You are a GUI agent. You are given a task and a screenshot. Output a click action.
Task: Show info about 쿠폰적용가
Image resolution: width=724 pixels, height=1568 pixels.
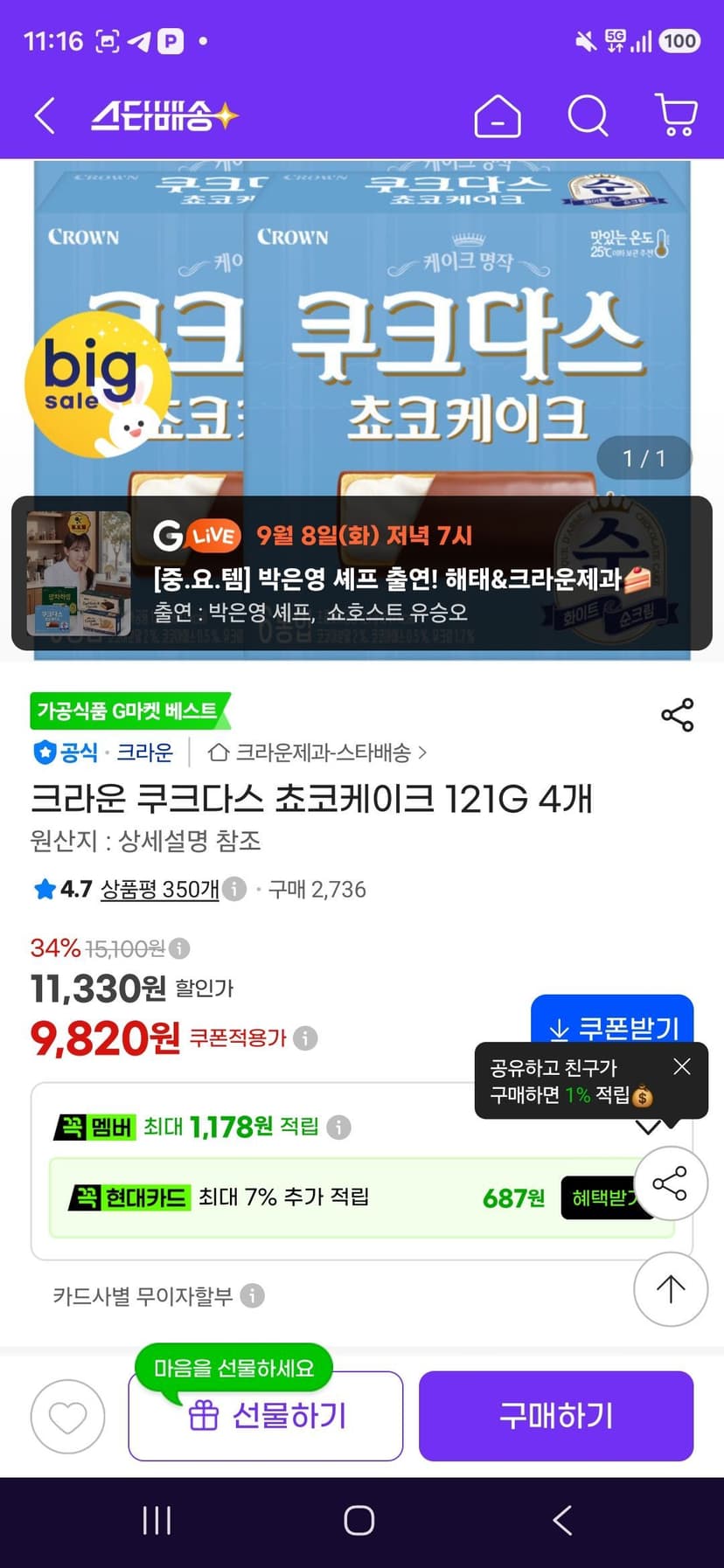(x=305, y=1038)
